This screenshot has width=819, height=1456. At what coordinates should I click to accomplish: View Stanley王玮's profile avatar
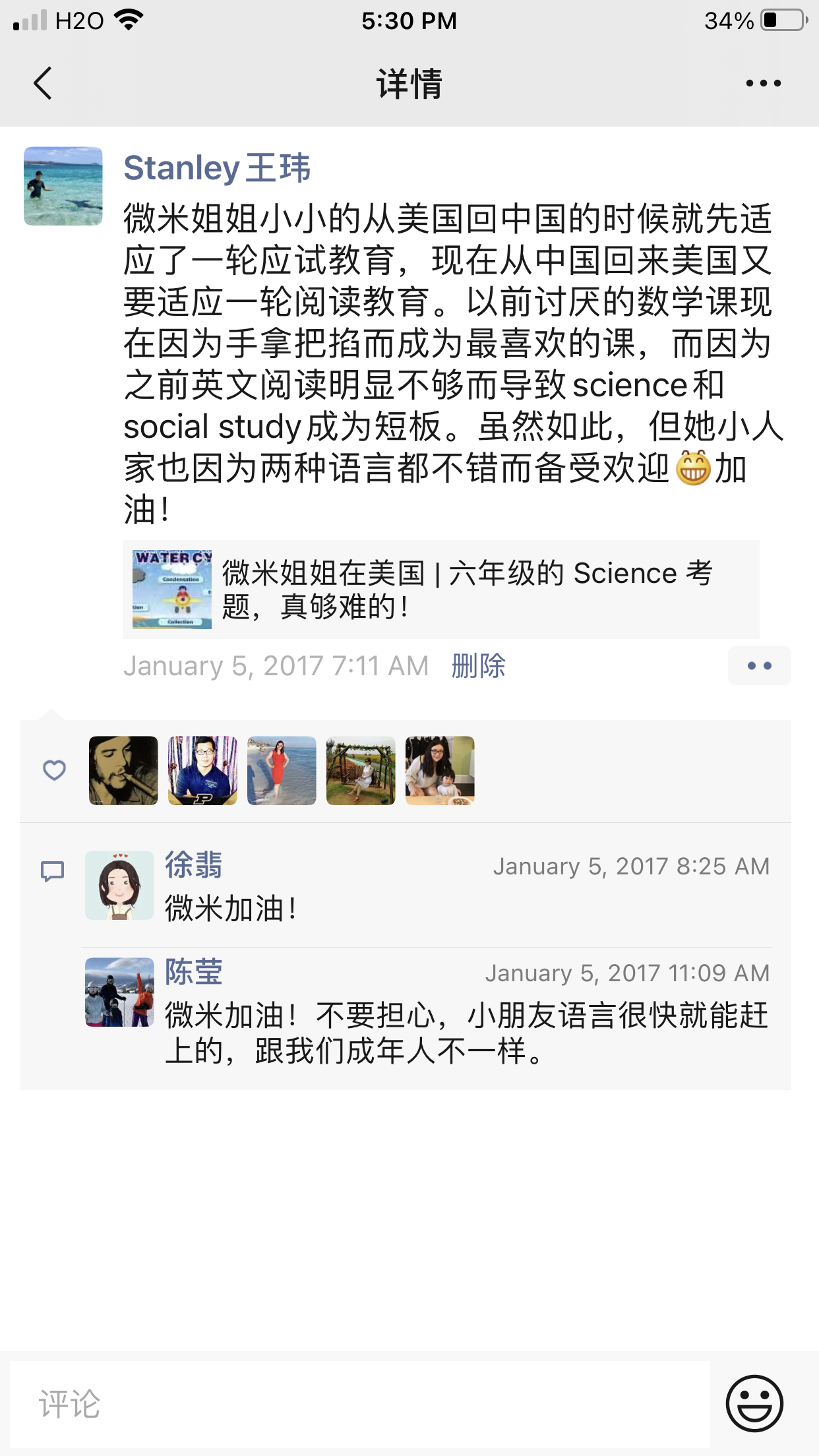pos(63,186)
